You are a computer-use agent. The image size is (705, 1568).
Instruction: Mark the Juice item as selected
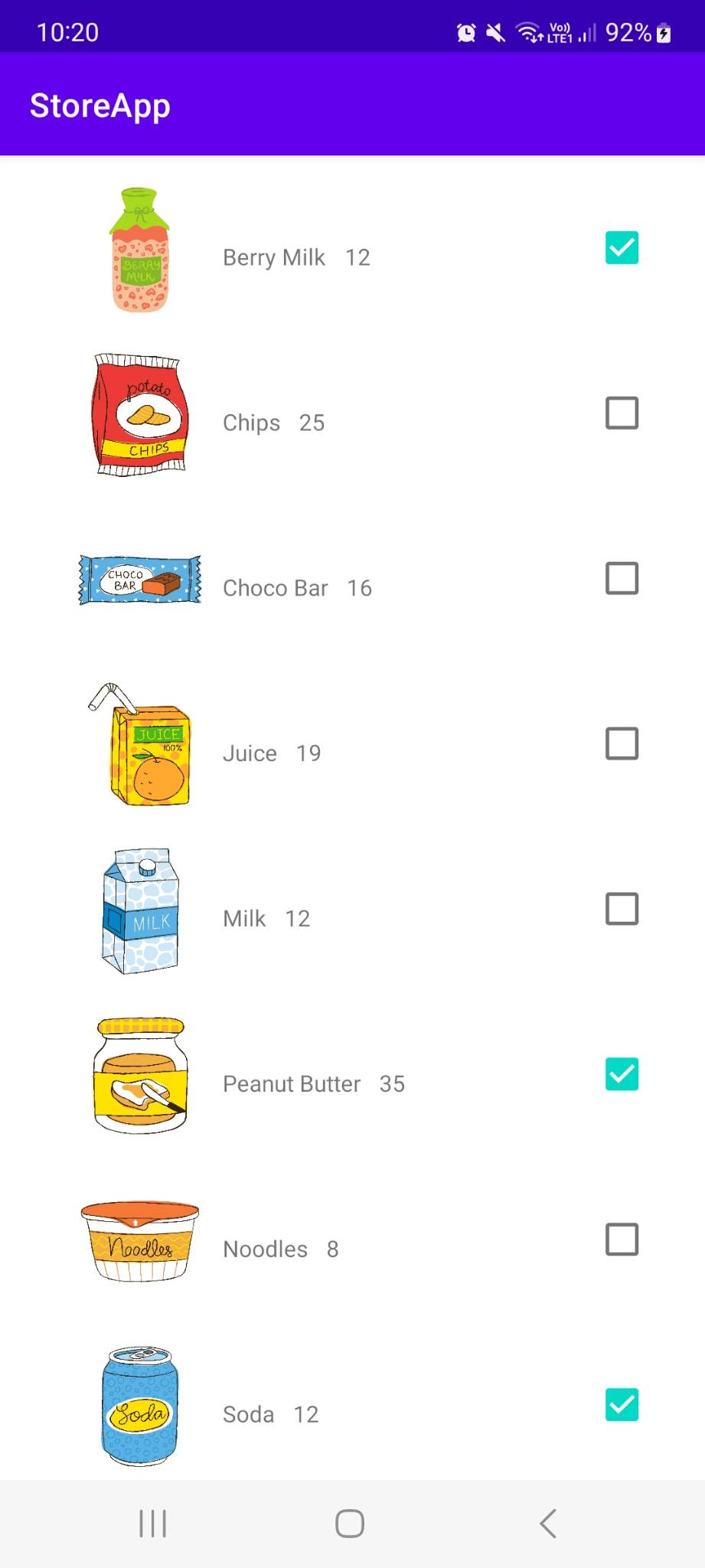pyautogui.click(x=622, y=743)
